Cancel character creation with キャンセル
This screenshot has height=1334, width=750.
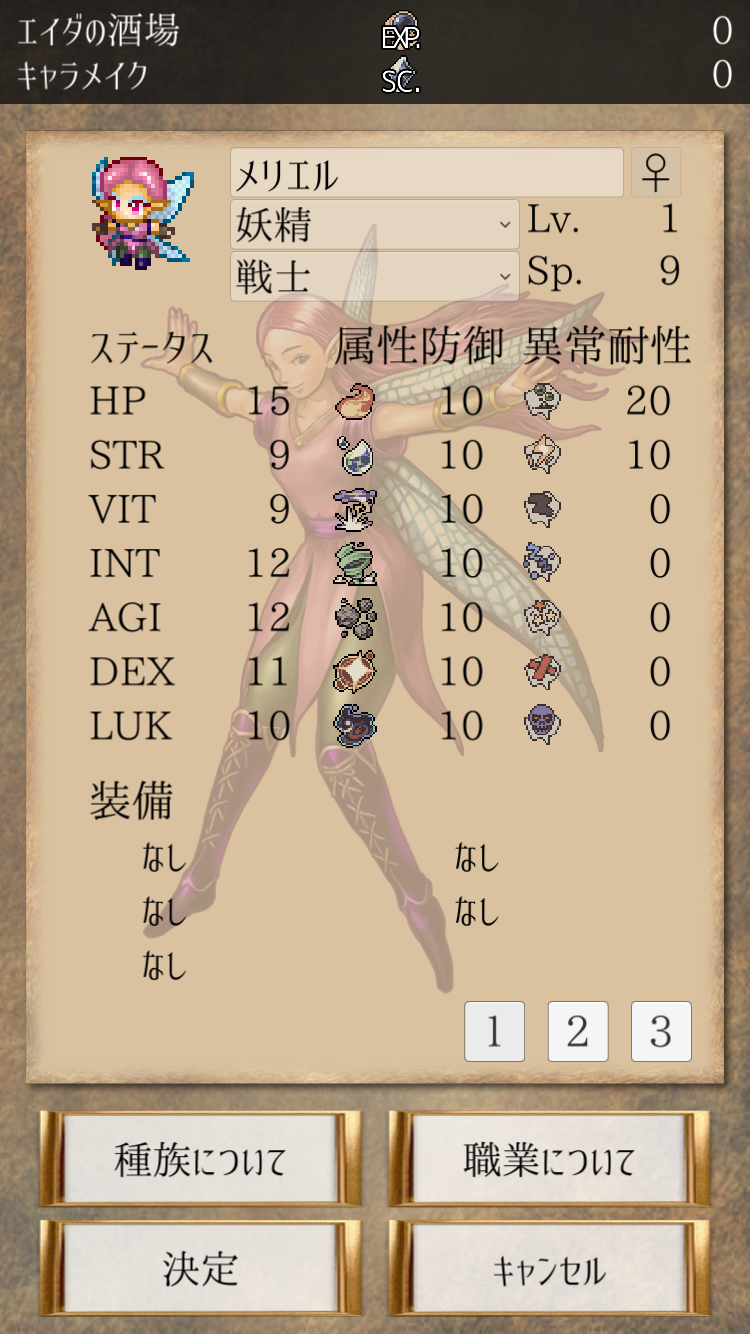coord(549,1269)
